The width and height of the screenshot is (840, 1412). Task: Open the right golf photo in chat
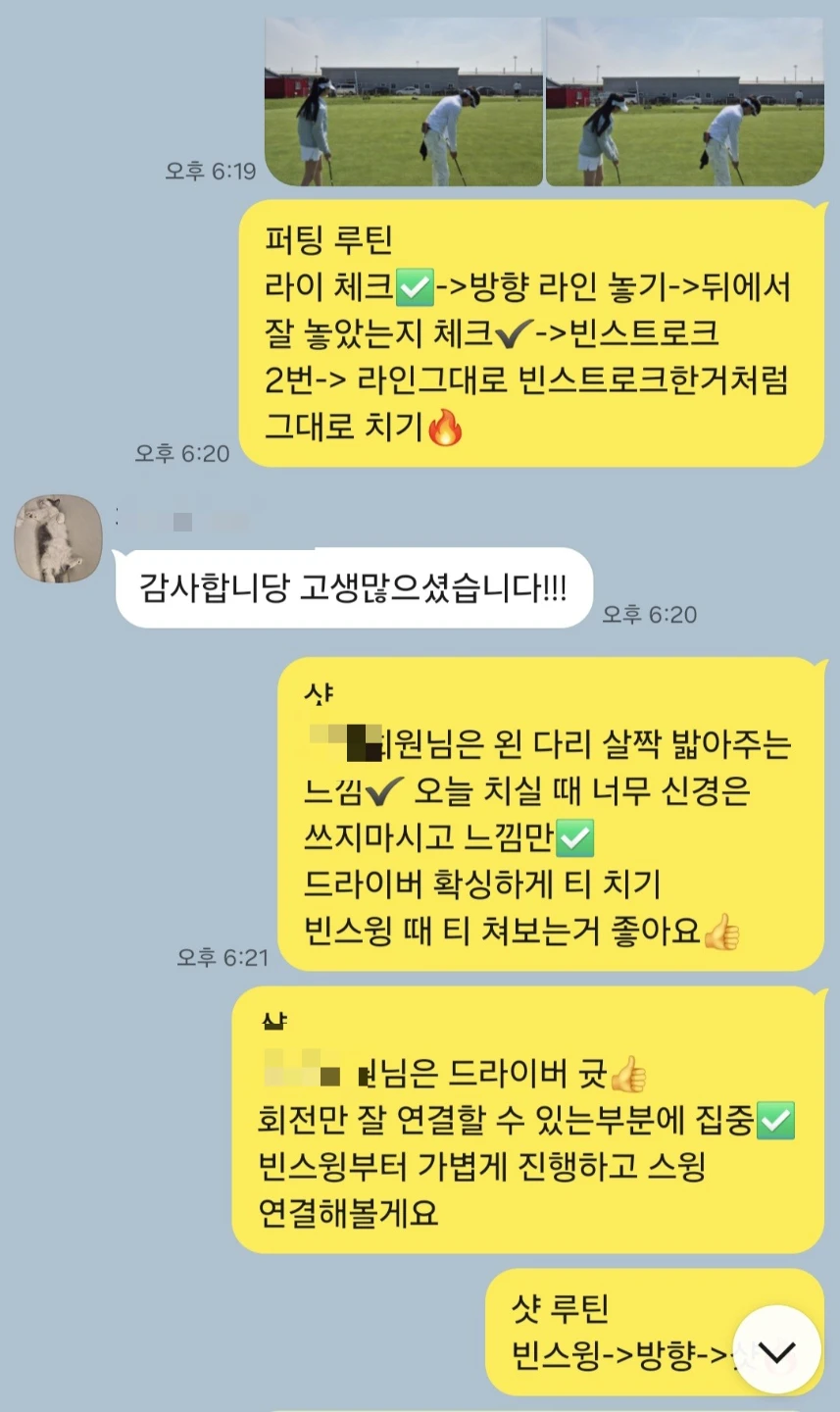click(685, 101)
